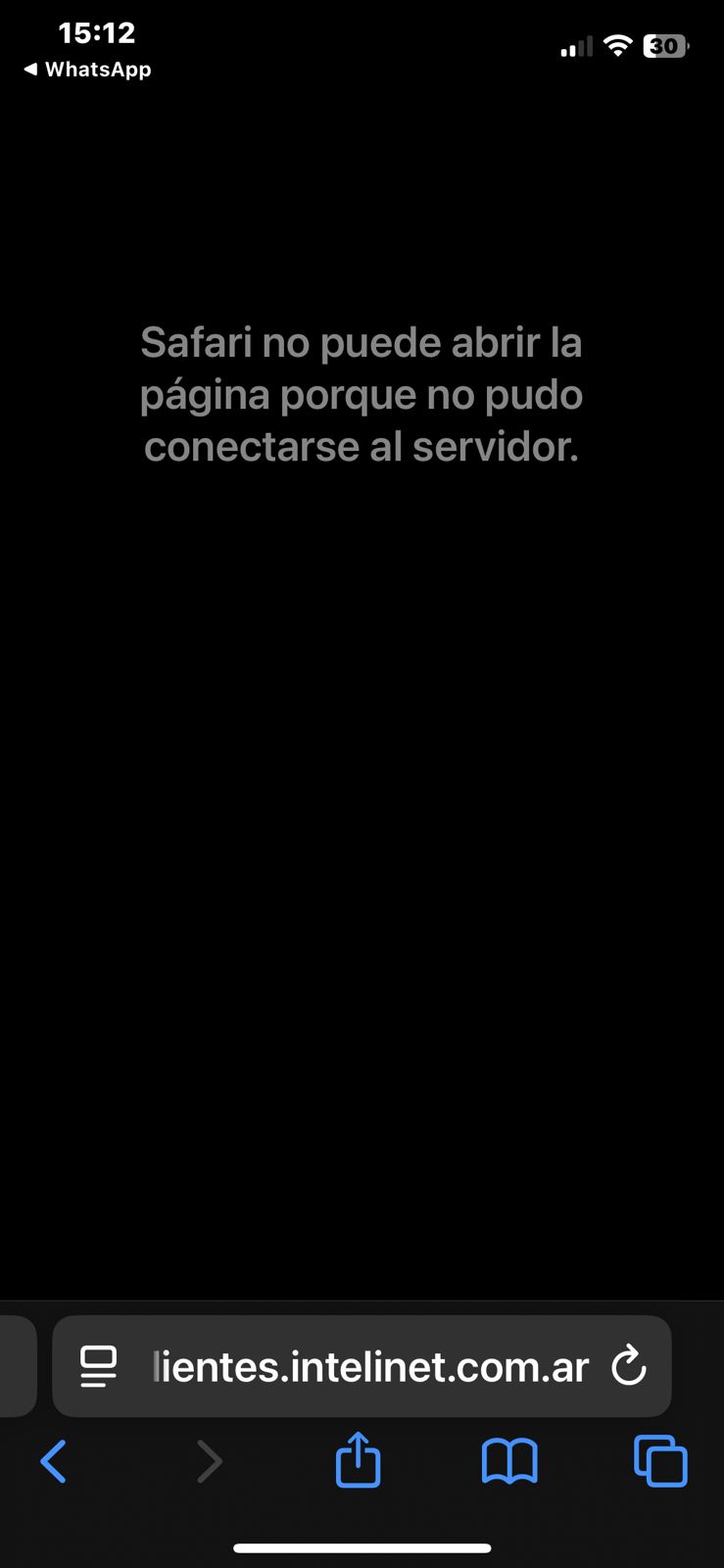Open the share sheet
The width and height of the screenshot is (724, 1568).
click(x=358, y=1460)
